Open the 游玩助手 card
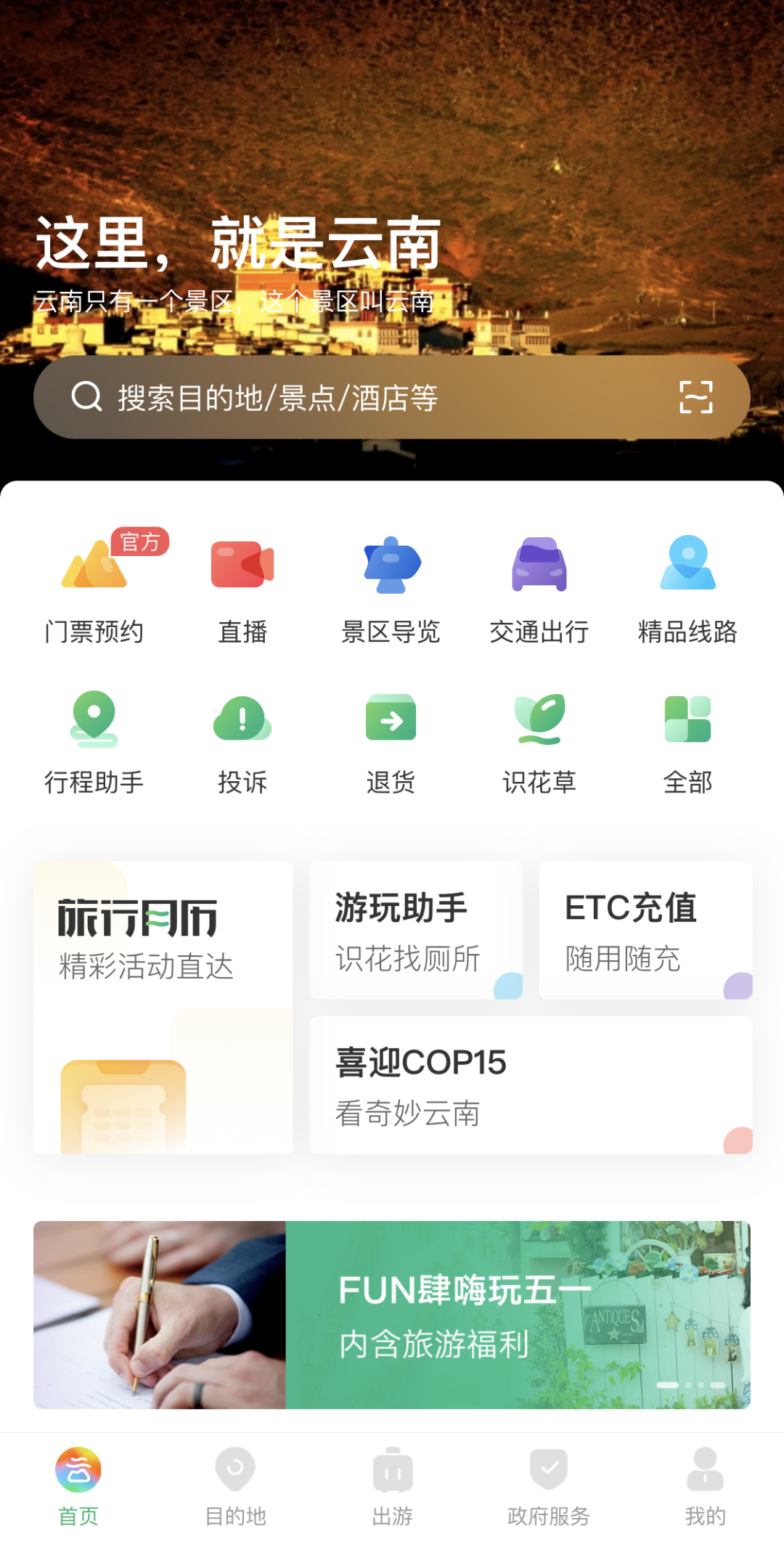 pos(416,930)
